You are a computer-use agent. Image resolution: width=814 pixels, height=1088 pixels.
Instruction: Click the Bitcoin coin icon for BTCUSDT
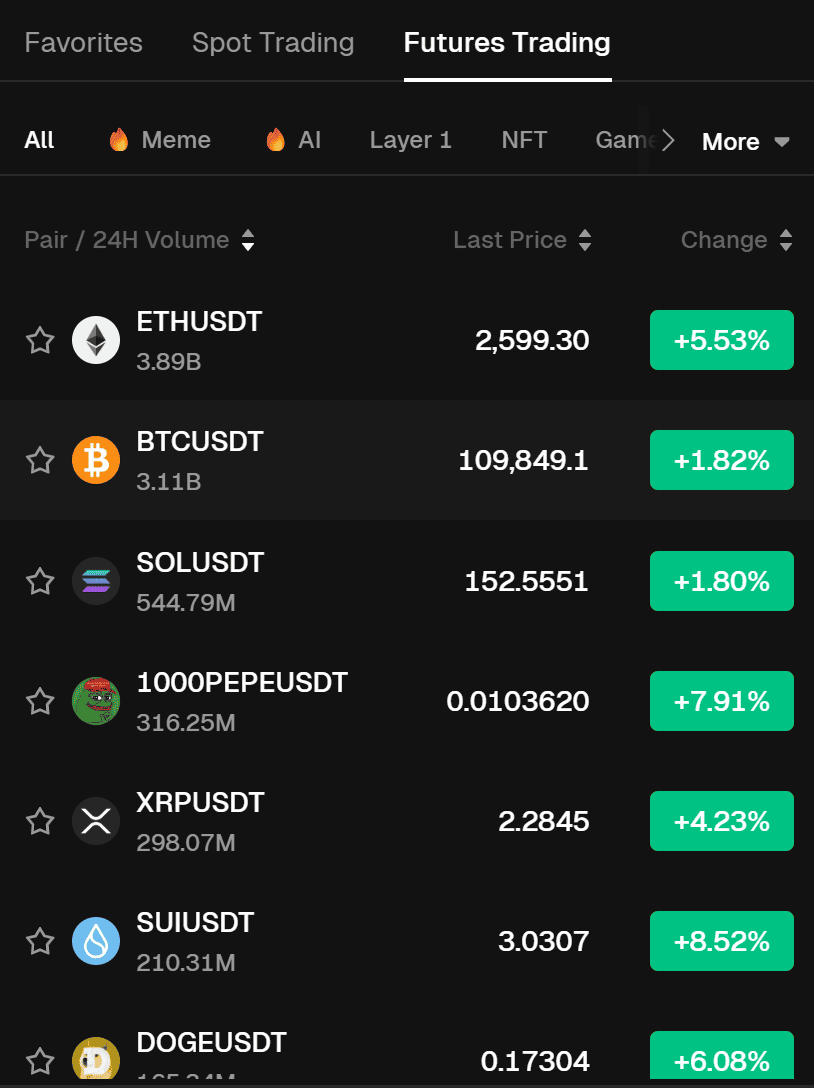coord(96,460)
